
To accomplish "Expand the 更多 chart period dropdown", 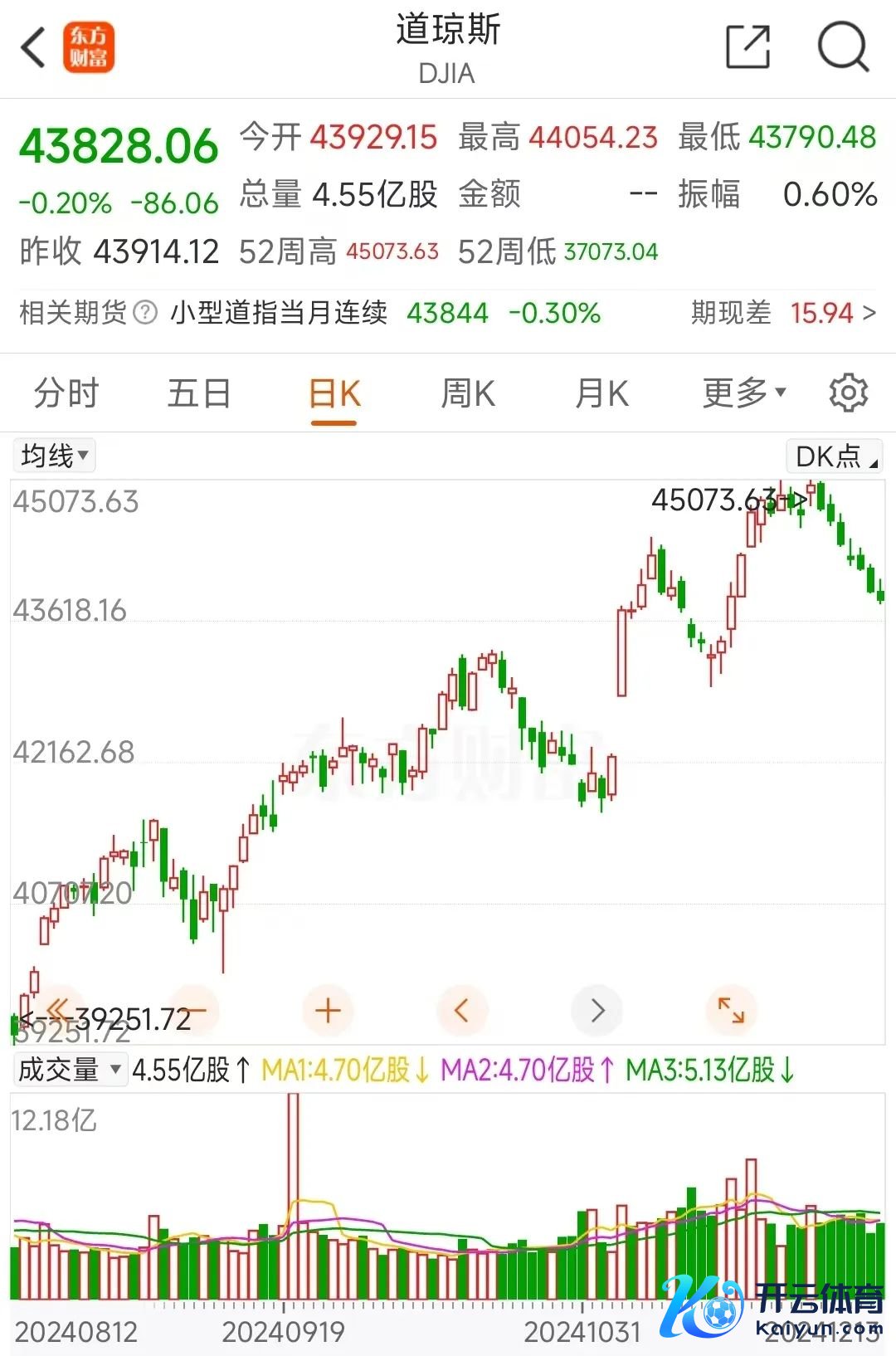I will tap(743, 393).
